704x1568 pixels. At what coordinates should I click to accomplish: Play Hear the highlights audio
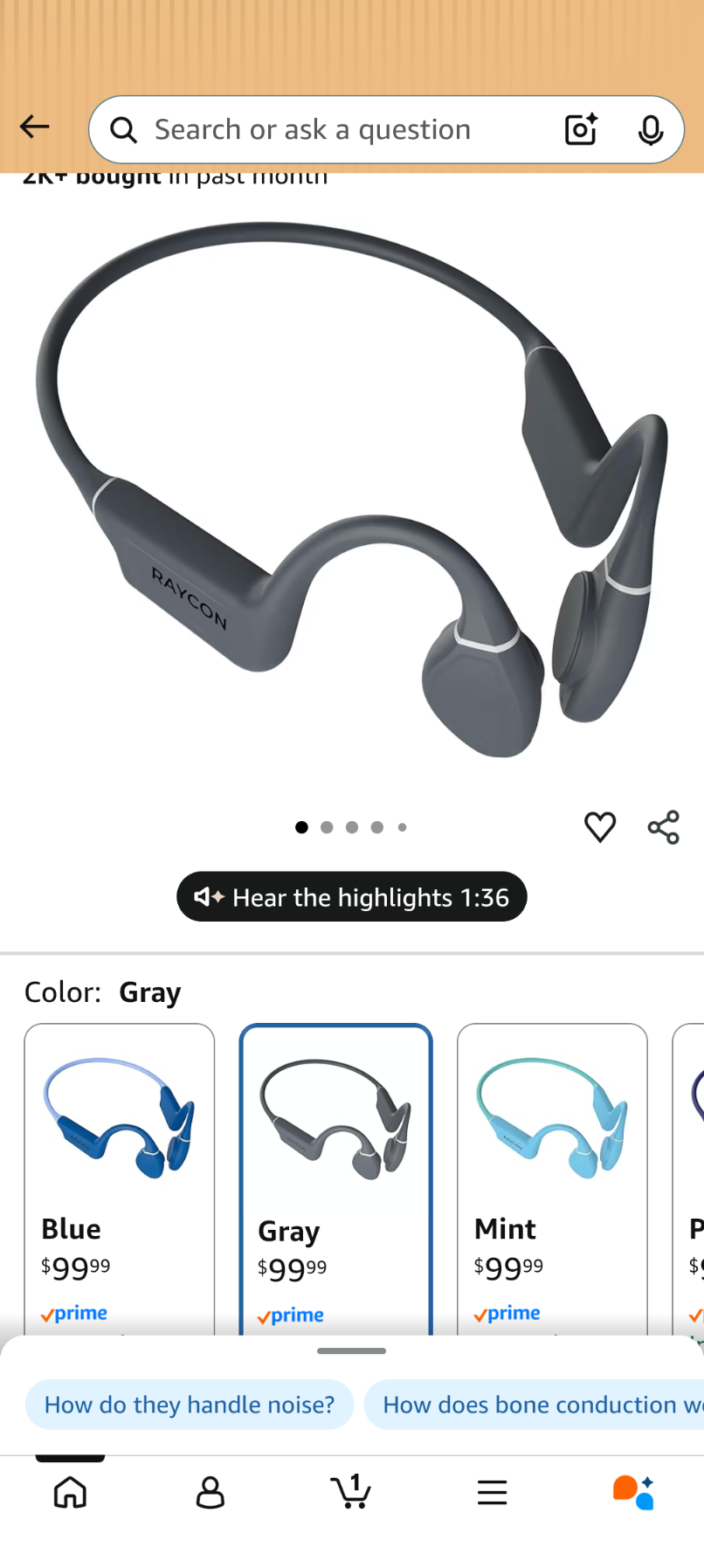pyautogui.click(x=351, y=897)
